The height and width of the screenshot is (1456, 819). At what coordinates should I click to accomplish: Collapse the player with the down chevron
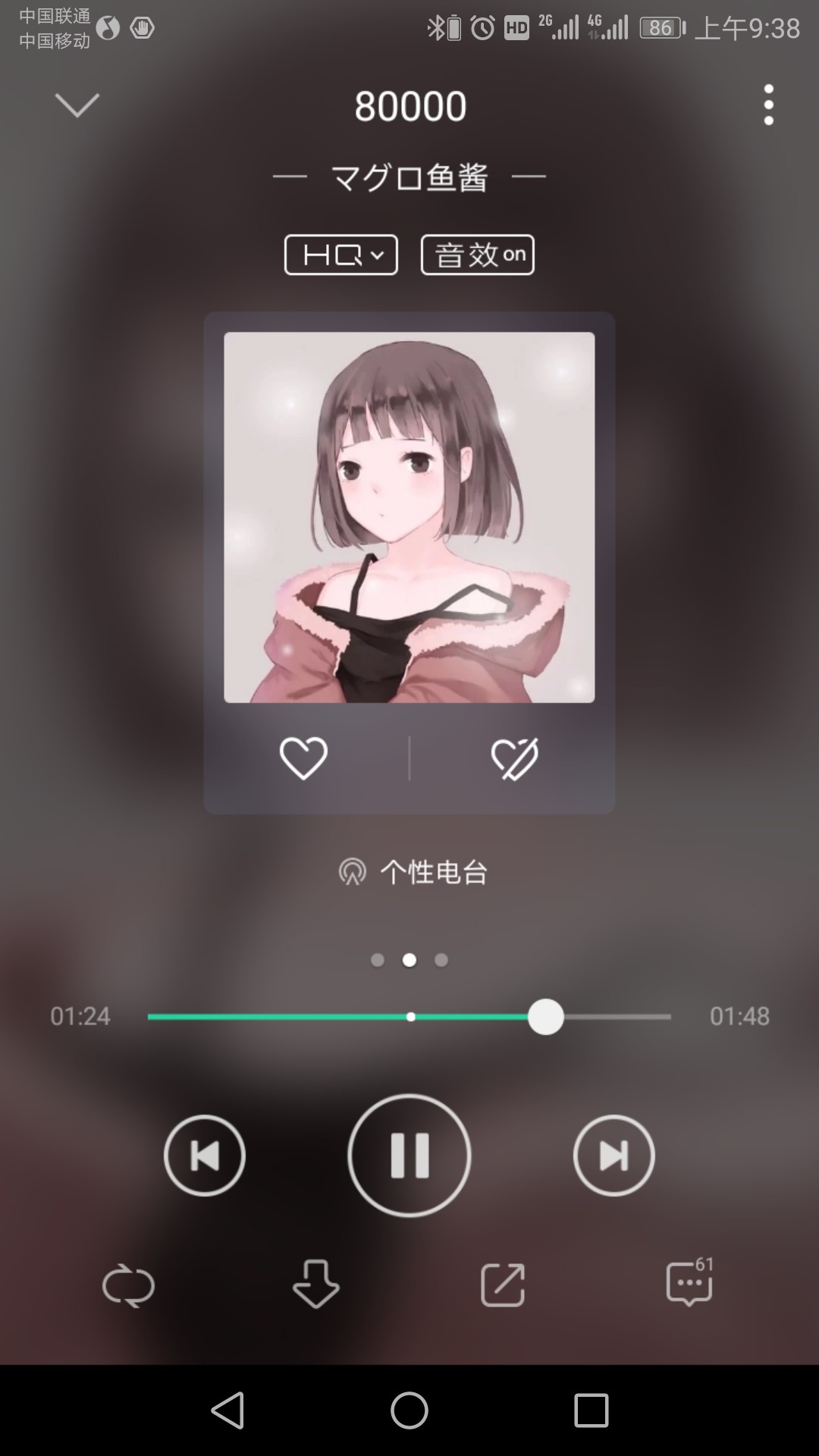(x=77, y=105)
